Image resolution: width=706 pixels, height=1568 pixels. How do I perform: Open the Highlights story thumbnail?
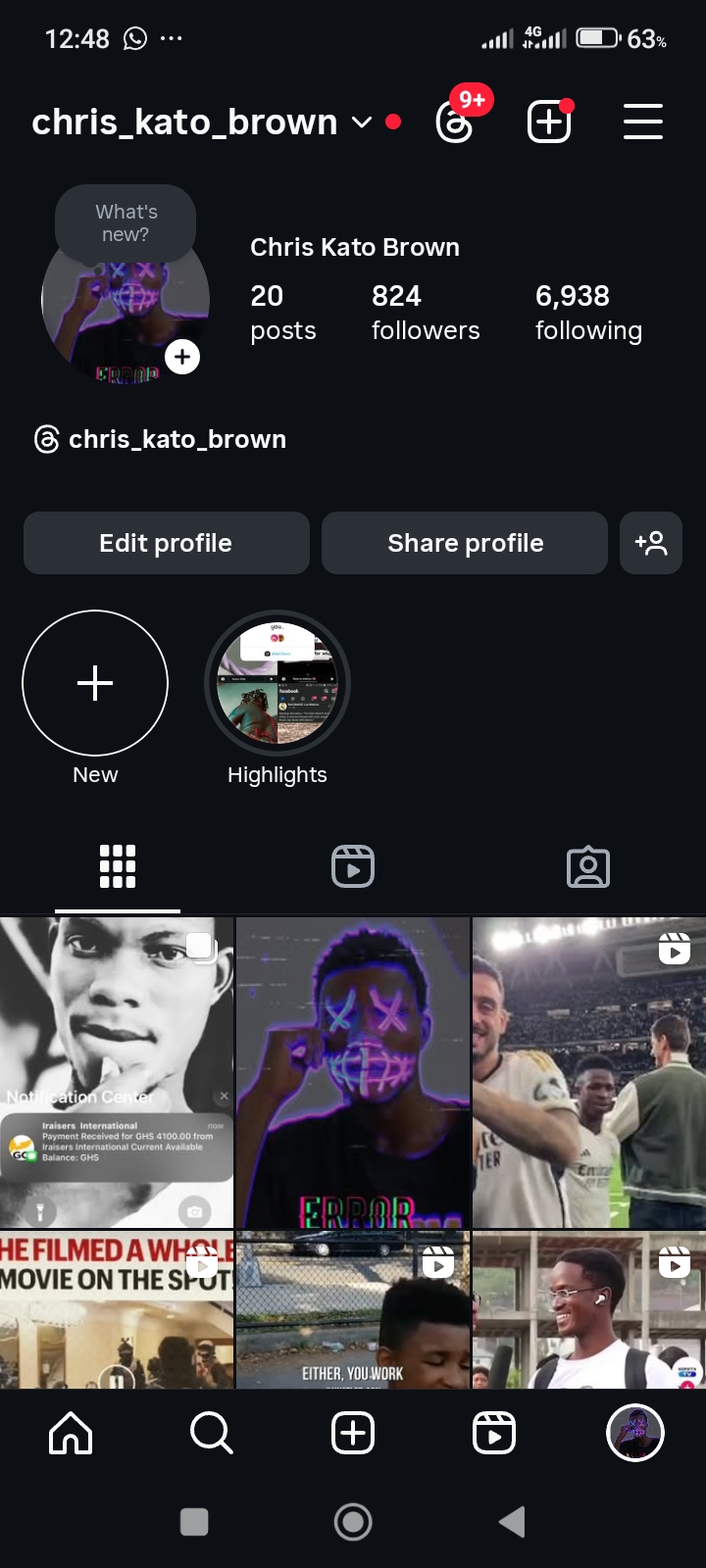(x=277, y=683)
